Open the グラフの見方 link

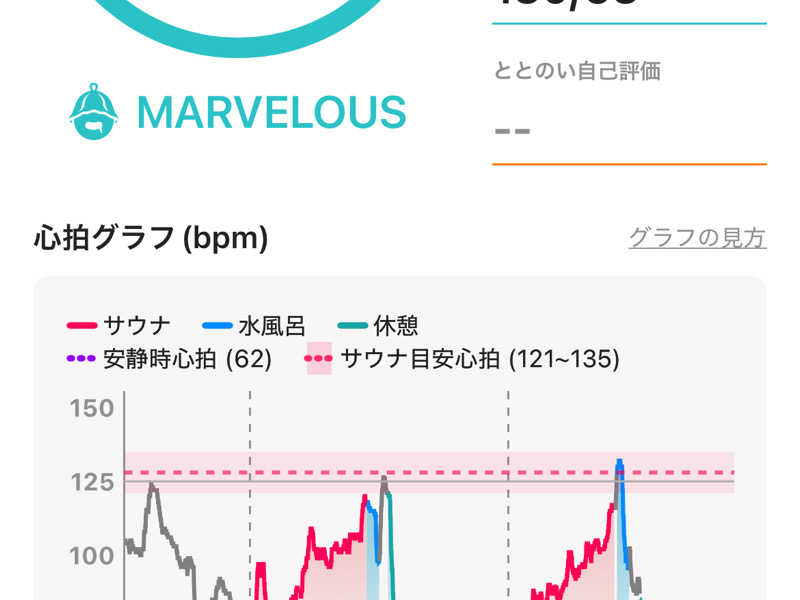click(x=697, y=238)
